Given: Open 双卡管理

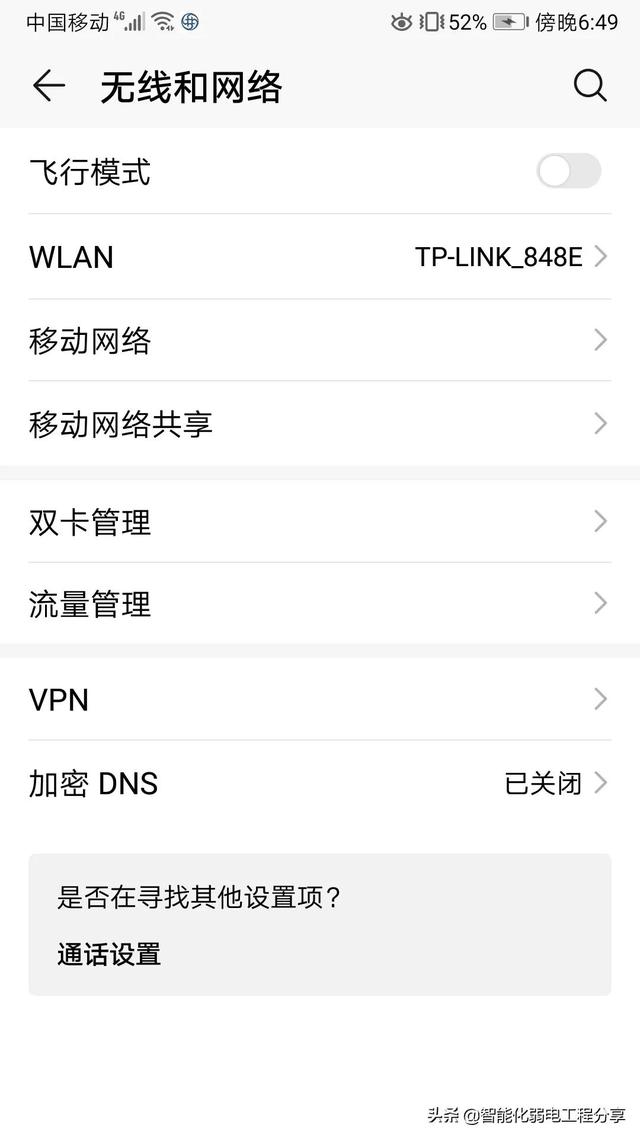Looking at the screenshot, I should point(320,521).
